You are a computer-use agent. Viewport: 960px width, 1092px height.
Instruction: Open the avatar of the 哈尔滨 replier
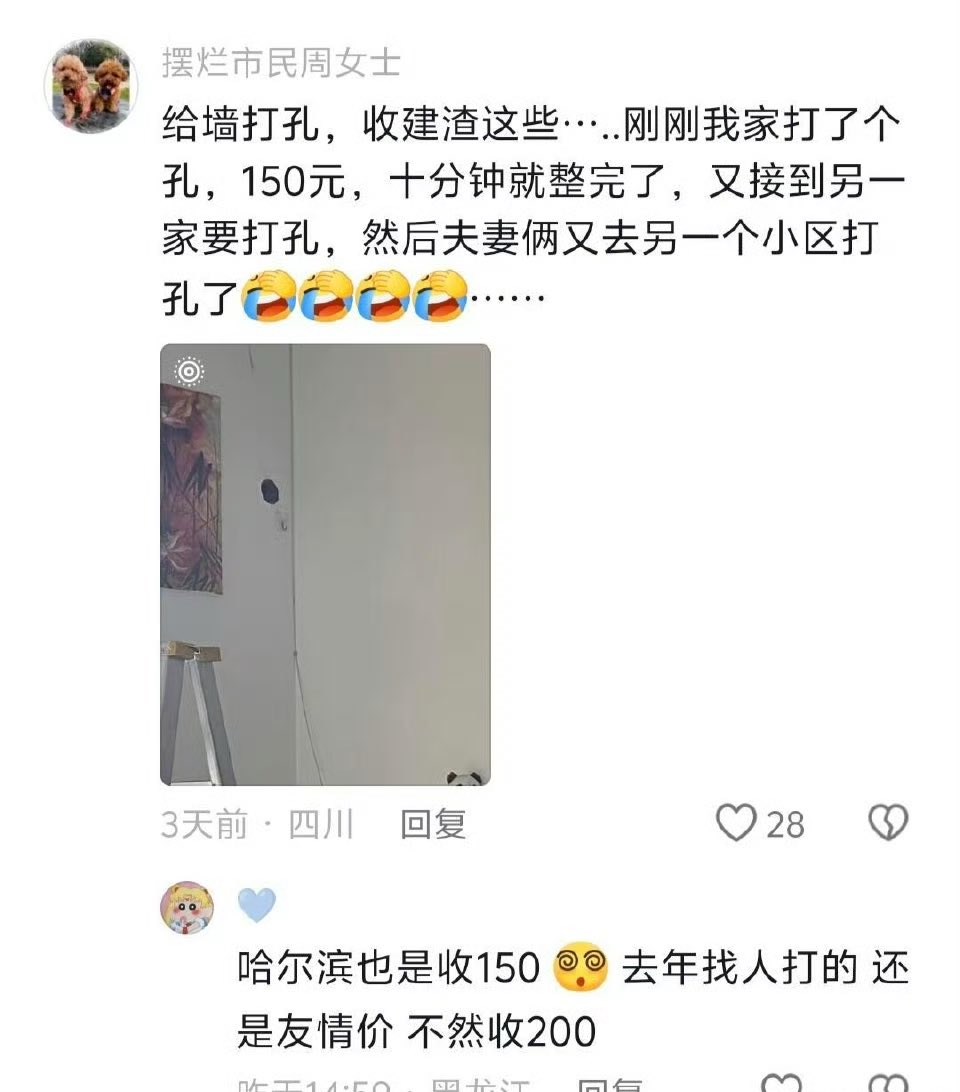click(x=187, y=909)
